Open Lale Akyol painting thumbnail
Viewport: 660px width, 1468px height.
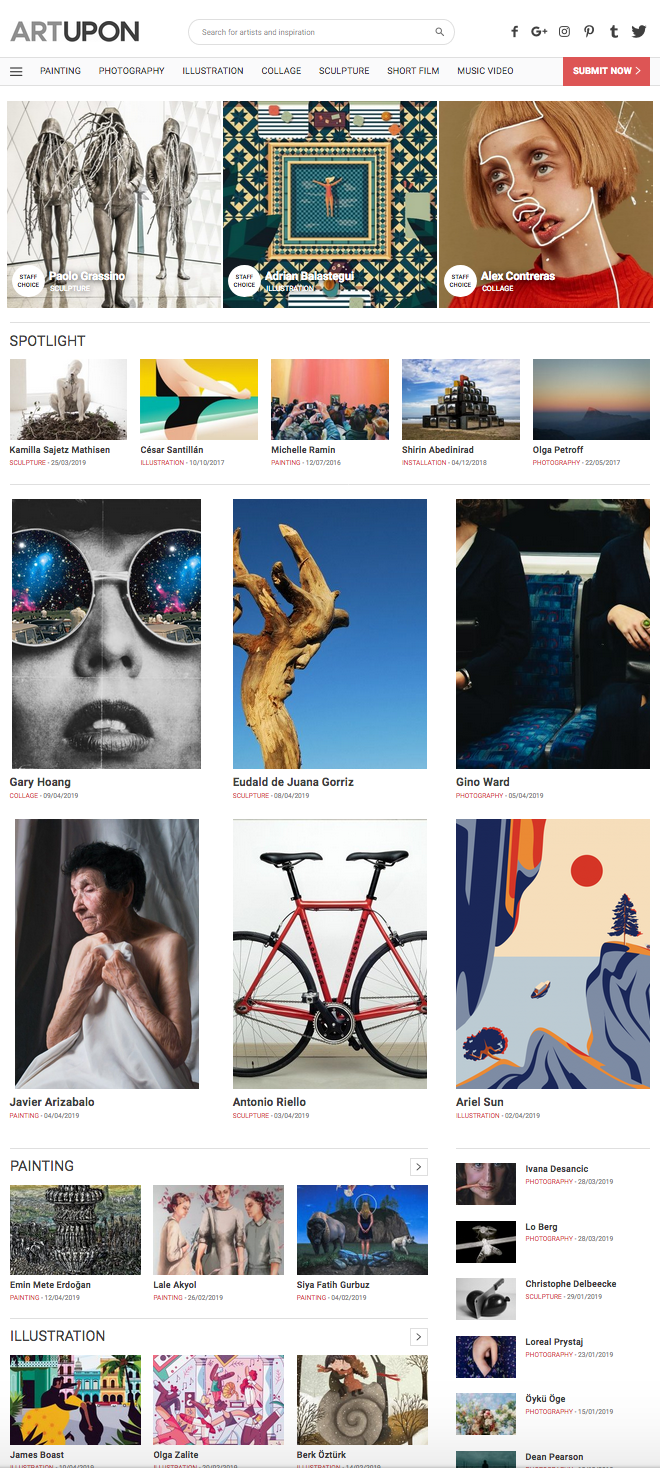pyautogui.click(x=218, y=1230)
